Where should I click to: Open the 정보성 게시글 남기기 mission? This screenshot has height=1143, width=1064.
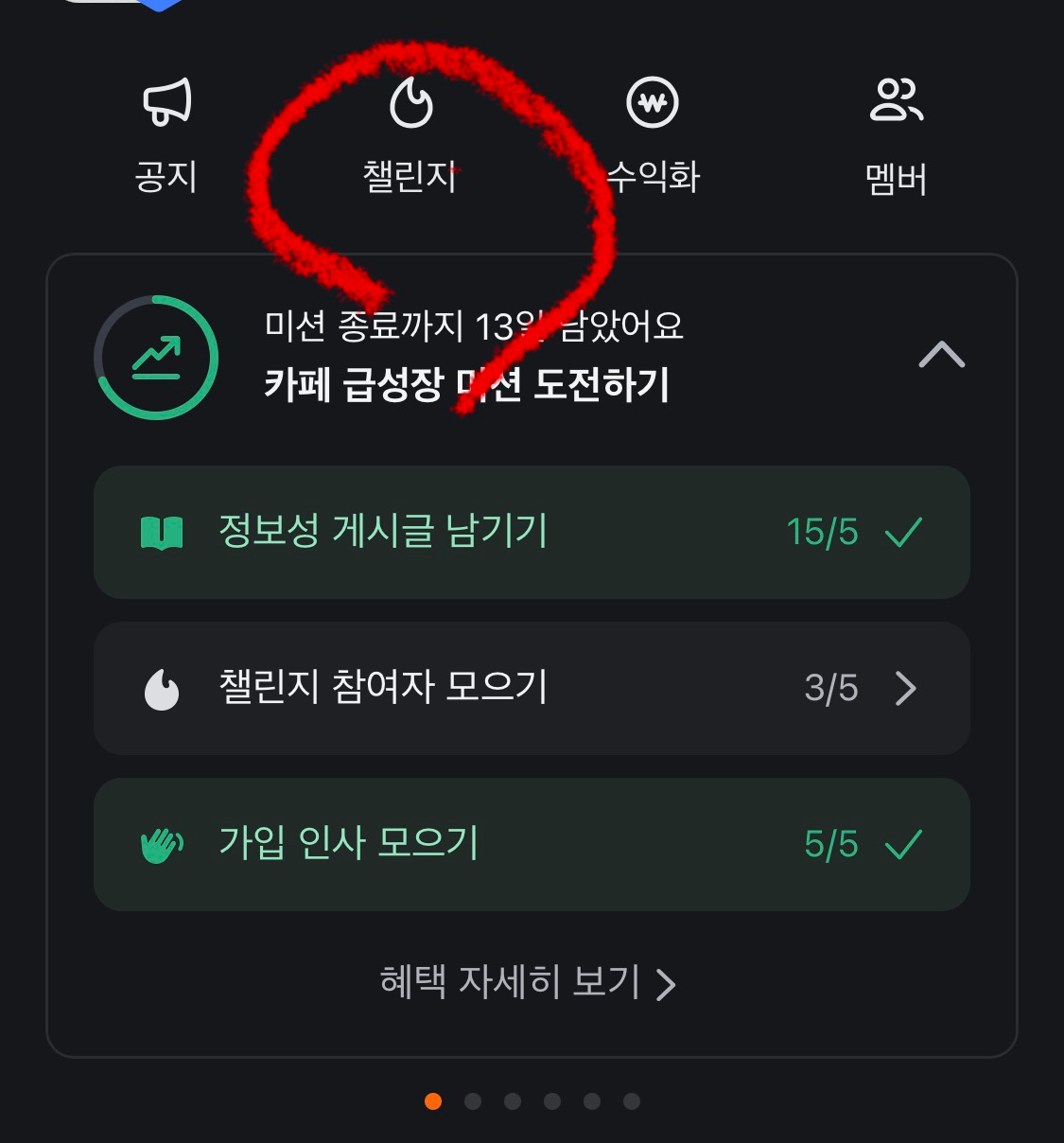coord(532,532)
